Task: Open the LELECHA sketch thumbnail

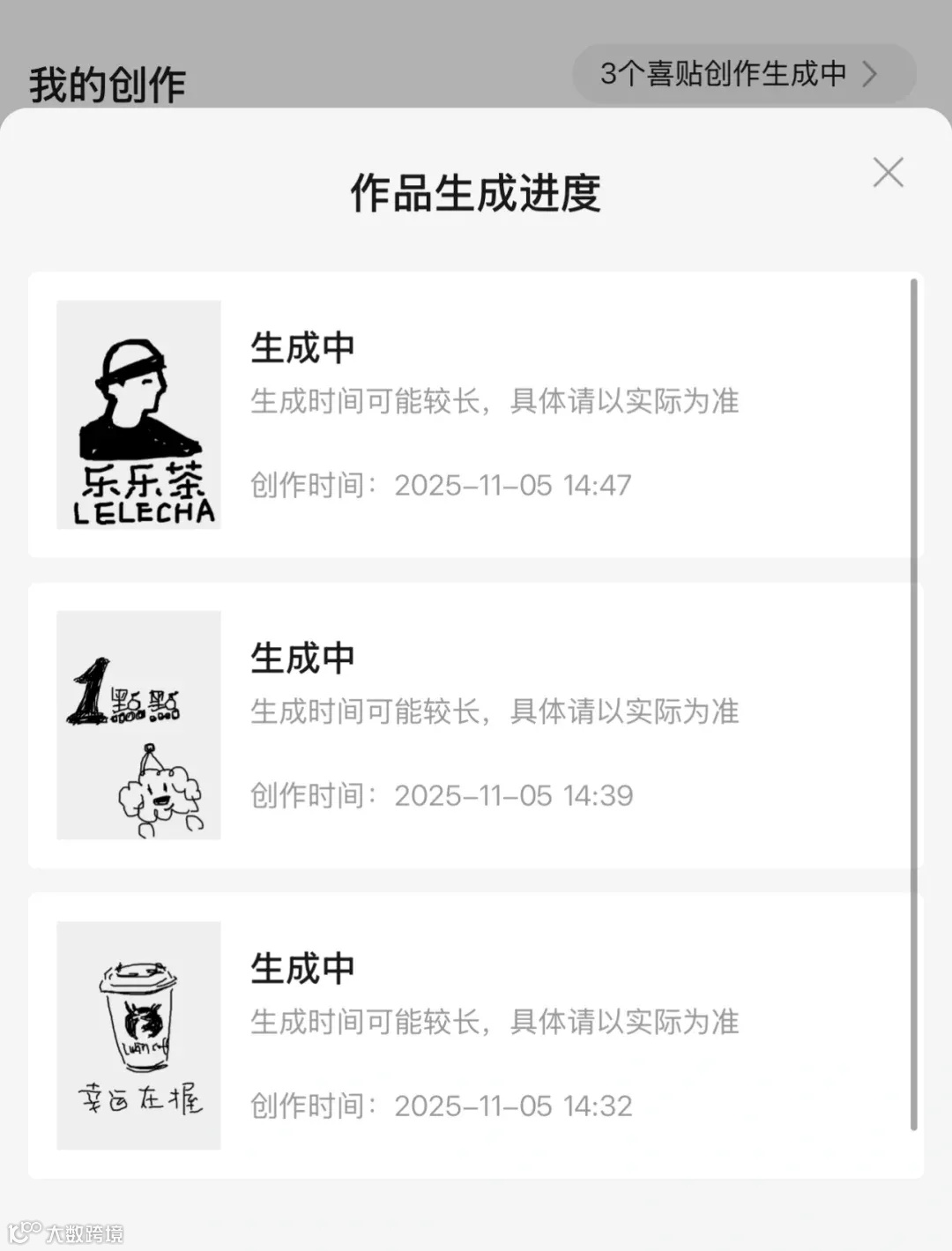Action: (138, 414)
